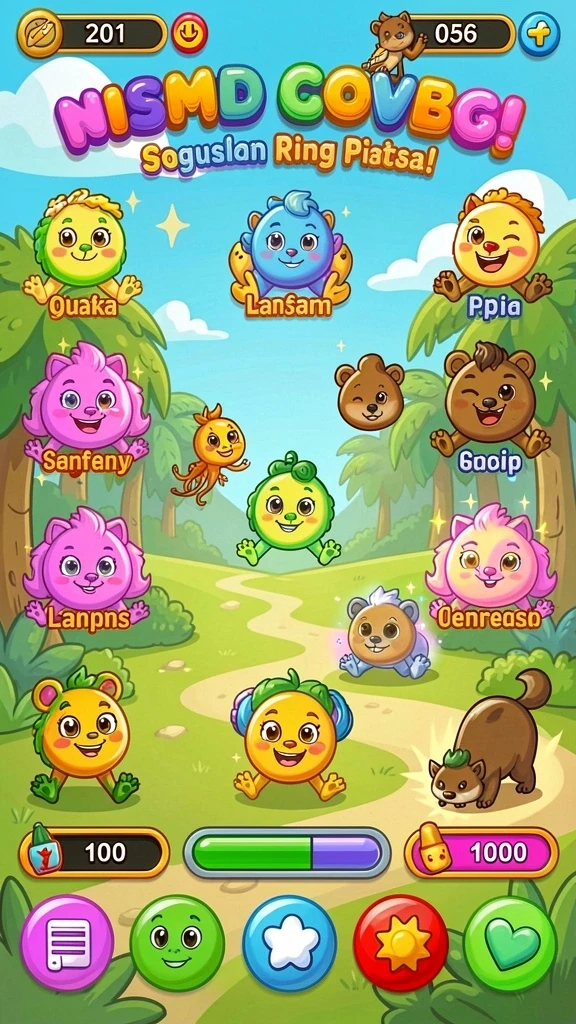Tap the green heart button
Image resolution: width=576 pixels, height=1024 pixels.
511,944
